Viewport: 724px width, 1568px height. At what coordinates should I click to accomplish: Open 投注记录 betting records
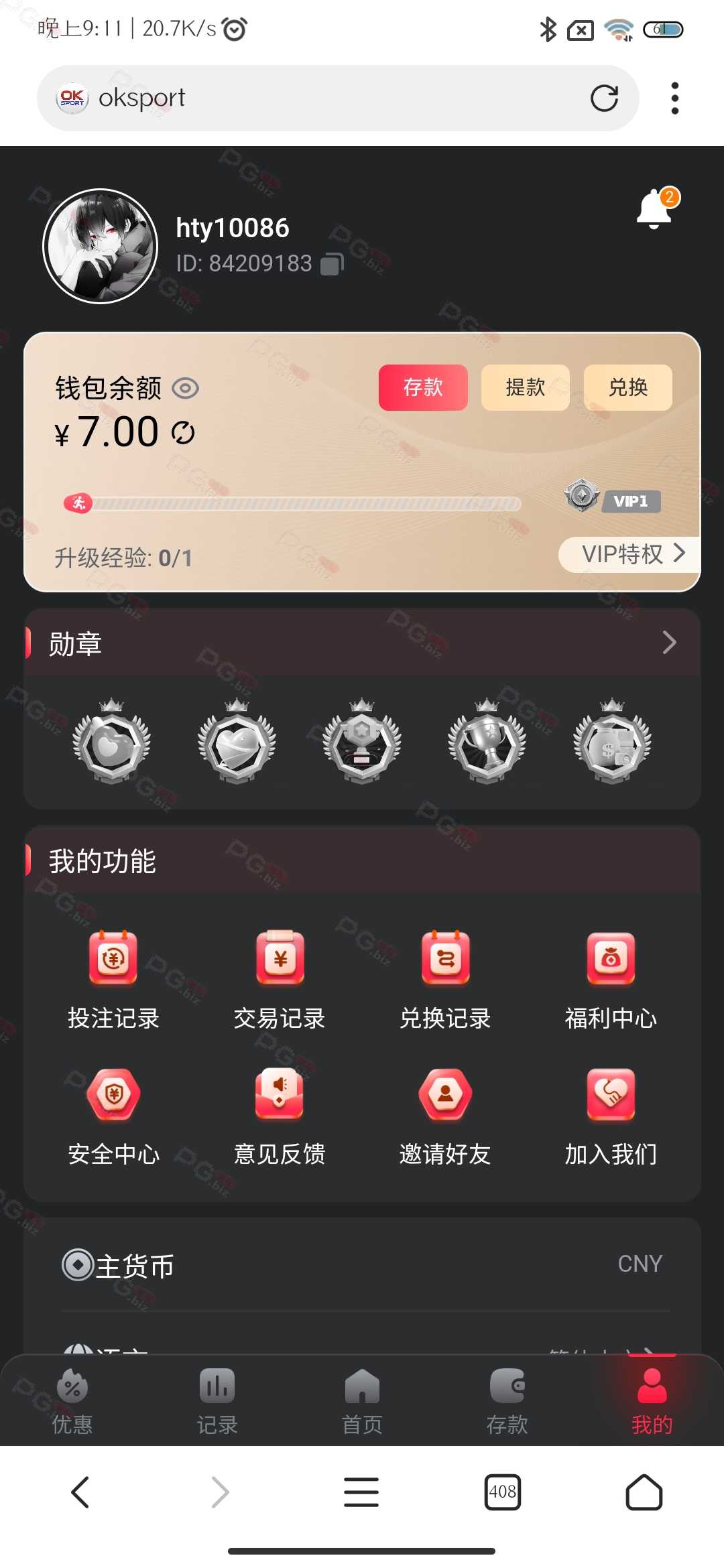click(x=113, y=979)
